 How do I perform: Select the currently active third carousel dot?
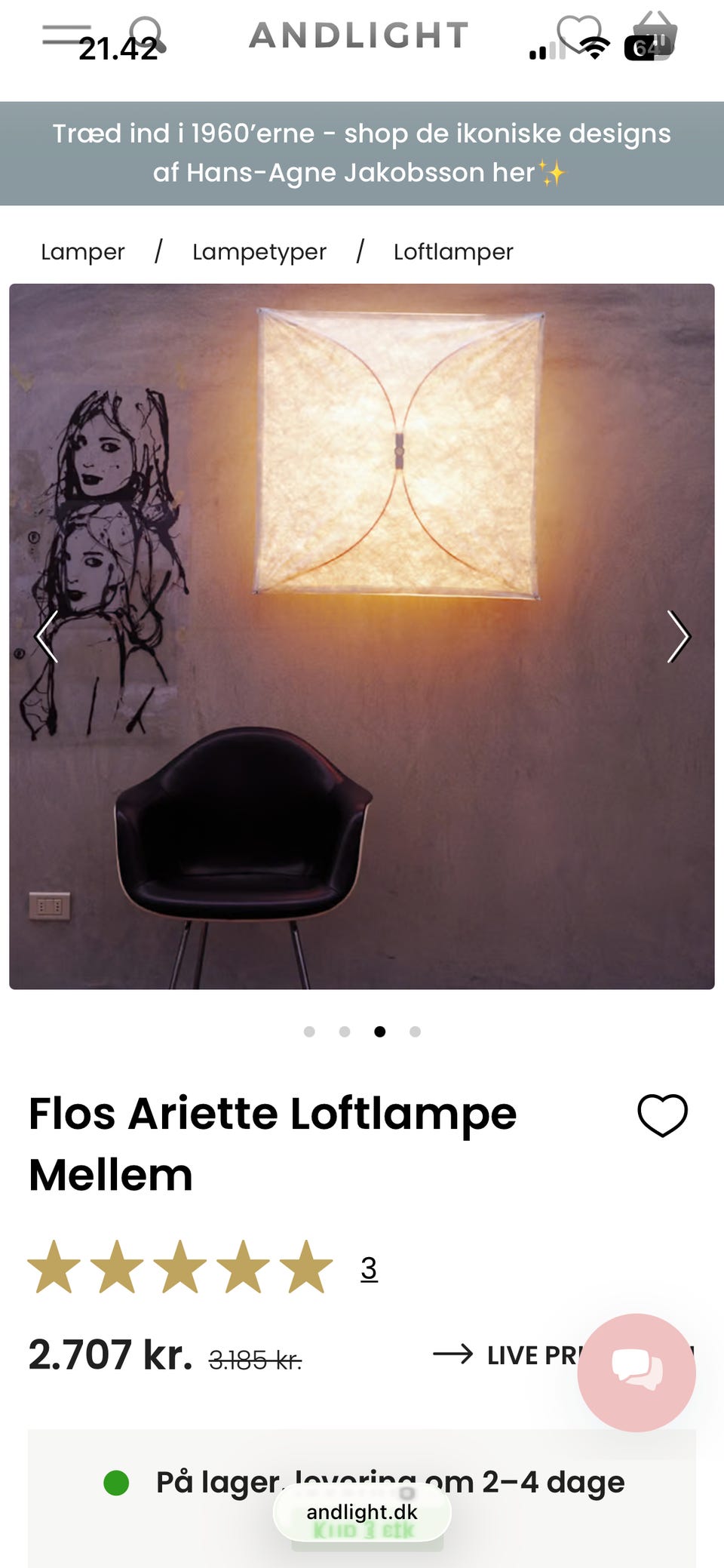coord(379,1032)
